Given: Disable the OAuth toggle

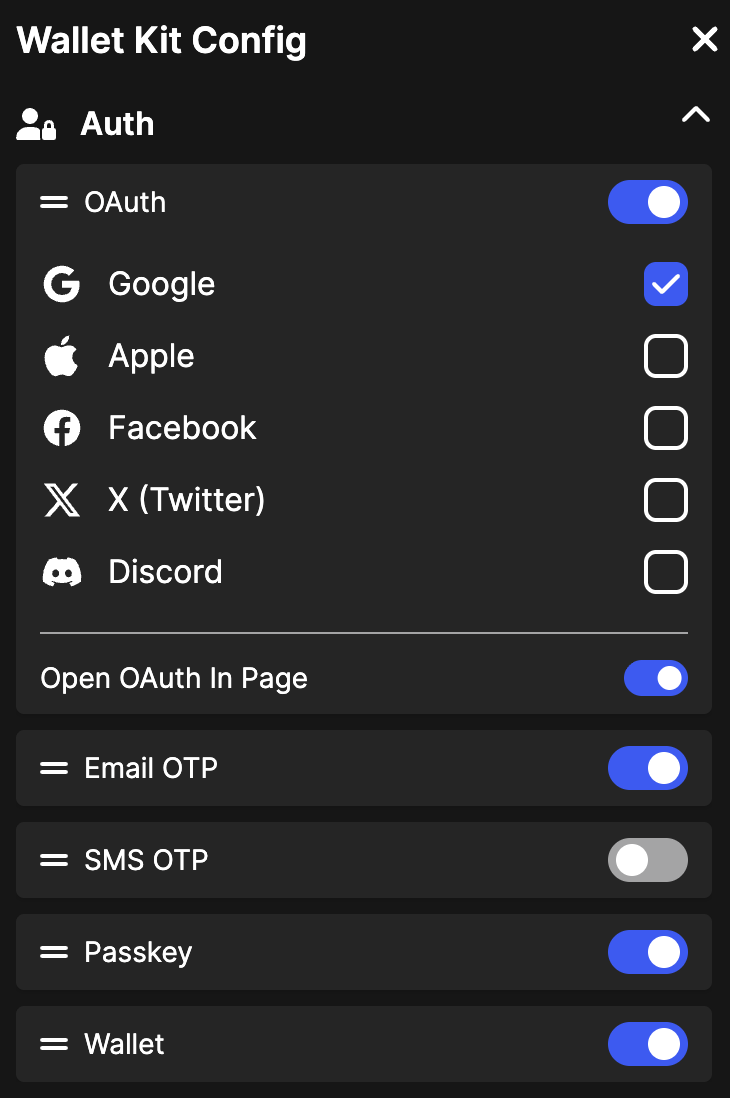Looking at the screenshot, I should (648, 202).
